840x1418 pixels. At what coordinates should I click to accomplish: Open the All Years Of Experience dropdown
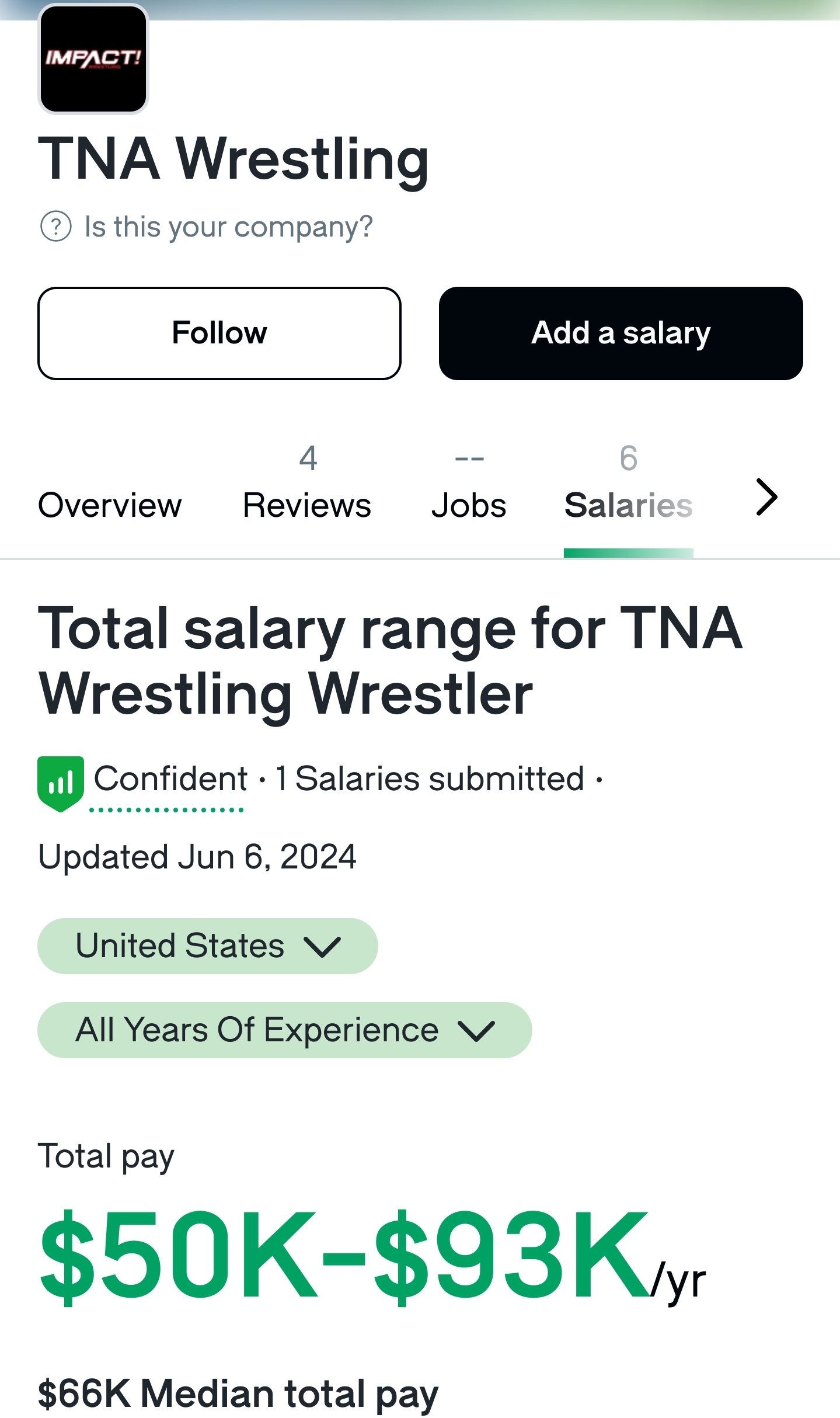click(284, 1030)
